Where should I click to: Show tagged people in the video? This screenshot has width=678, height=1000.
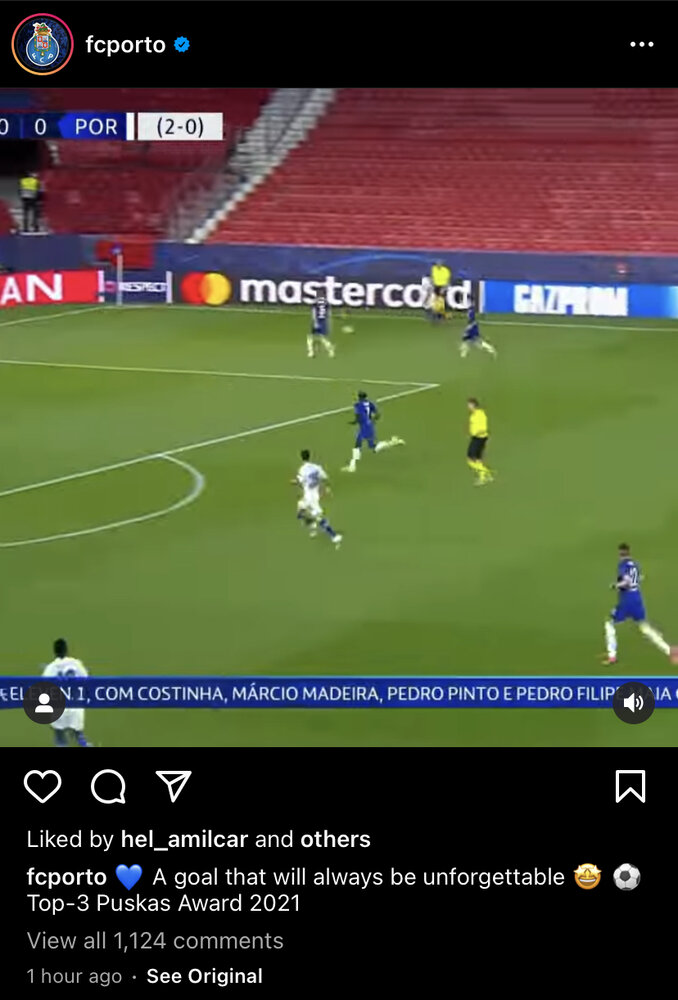point(44,702)
